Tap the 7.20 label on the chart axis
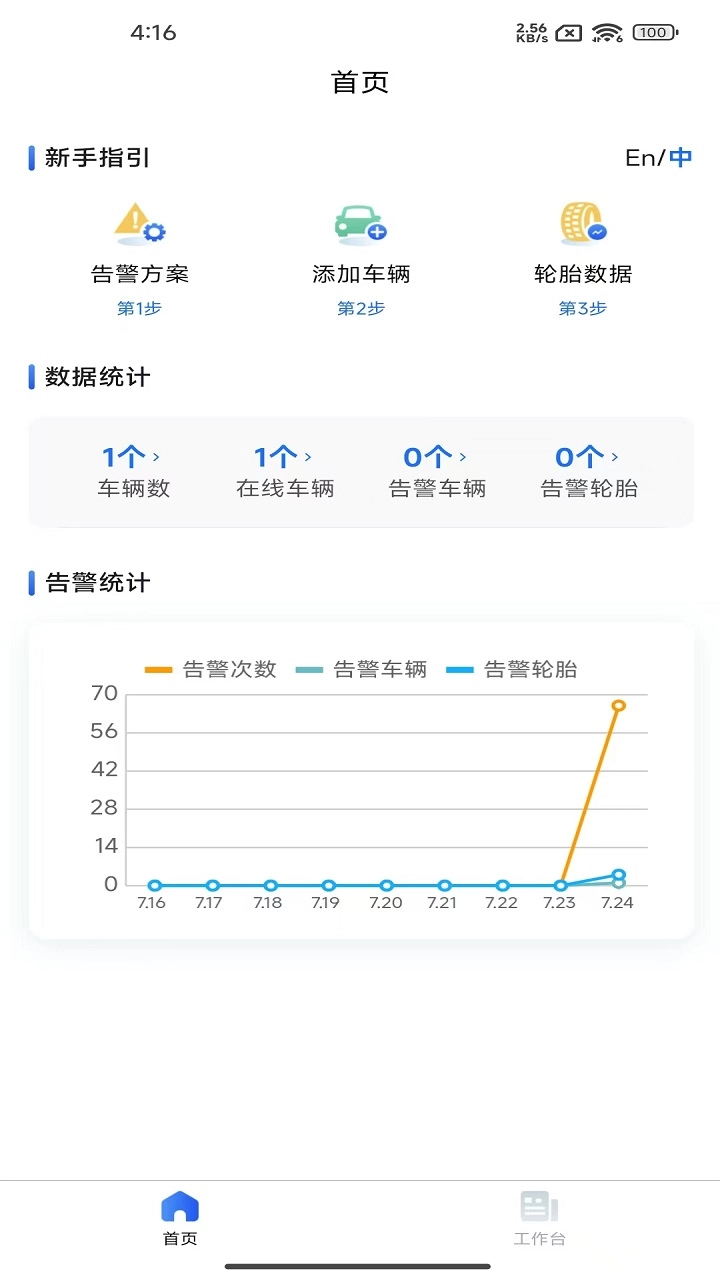Image resolution: width=720 pixels, height=1280 pixels. click(385, 901)
